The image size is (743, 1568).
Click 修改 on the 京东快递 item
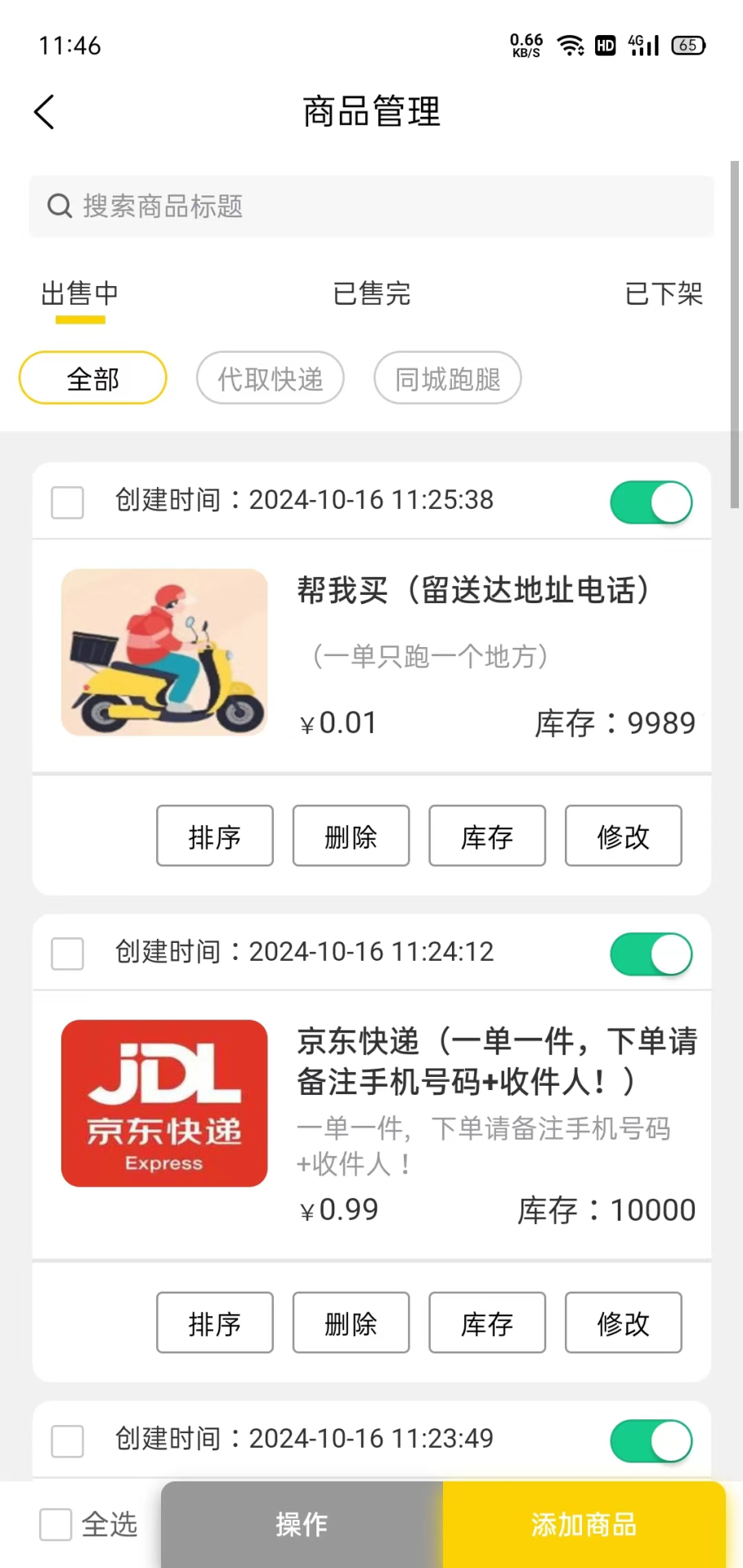coord(623,1323)
